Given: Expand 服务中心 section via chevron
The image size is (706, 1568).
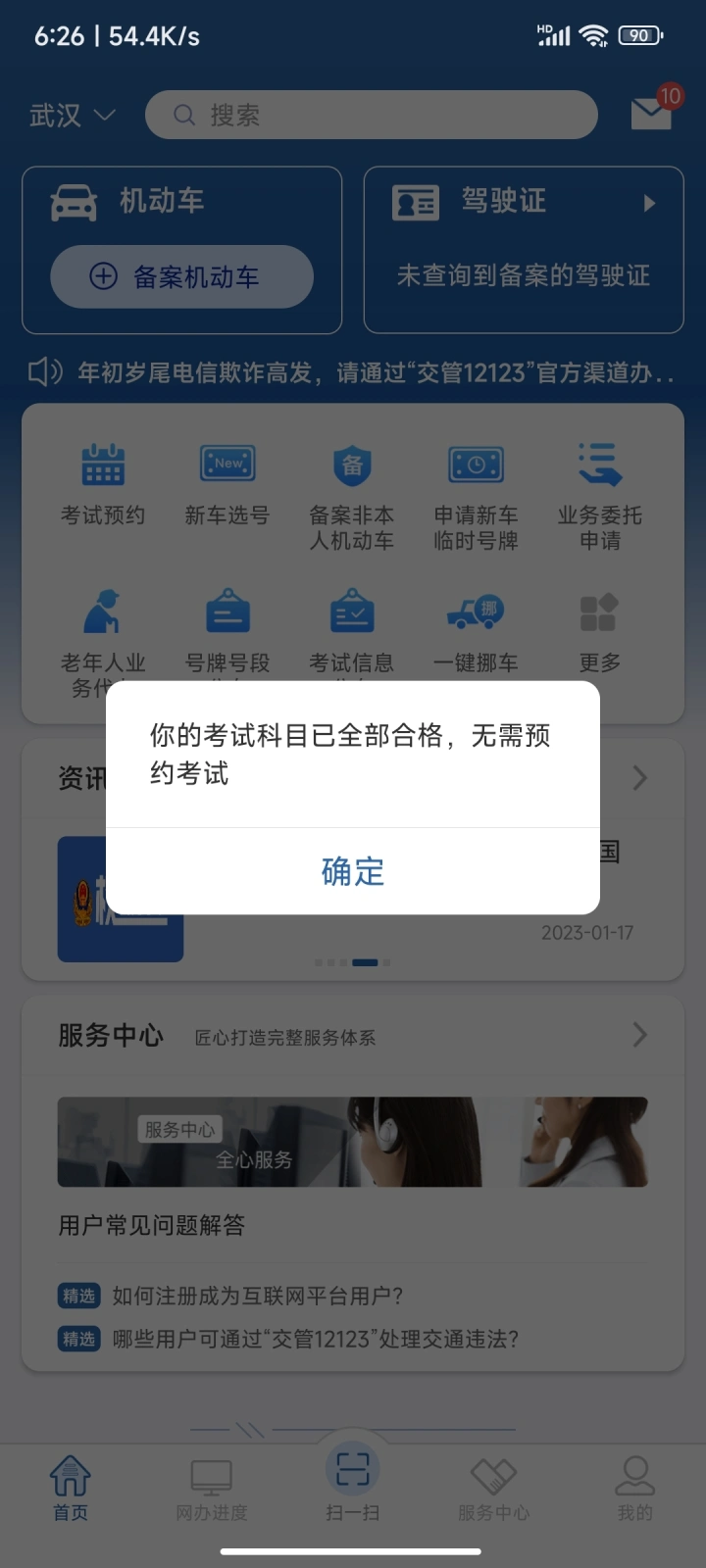Looking at the screenshot, I should click(640, 1035).
